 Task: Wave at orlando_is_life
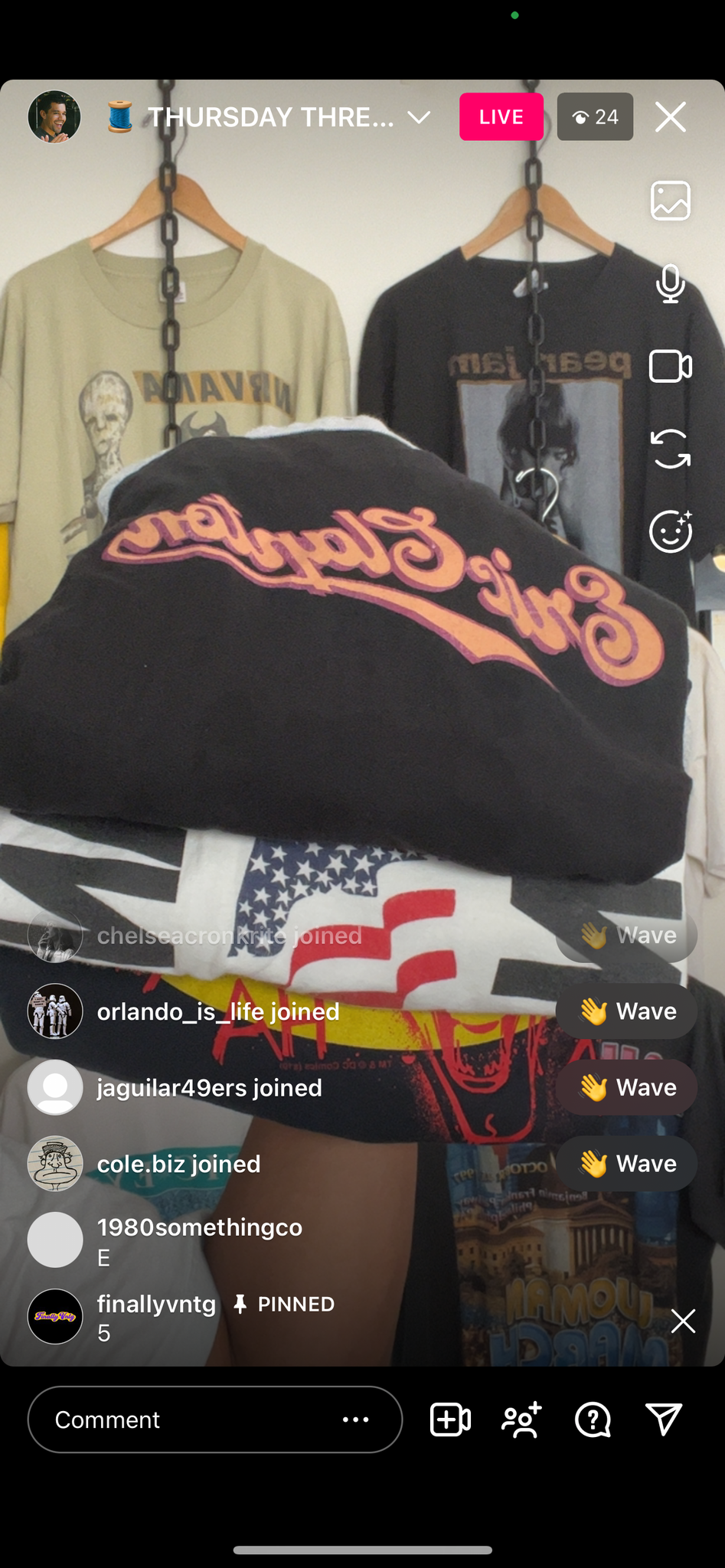click(x=626, y=1011)
